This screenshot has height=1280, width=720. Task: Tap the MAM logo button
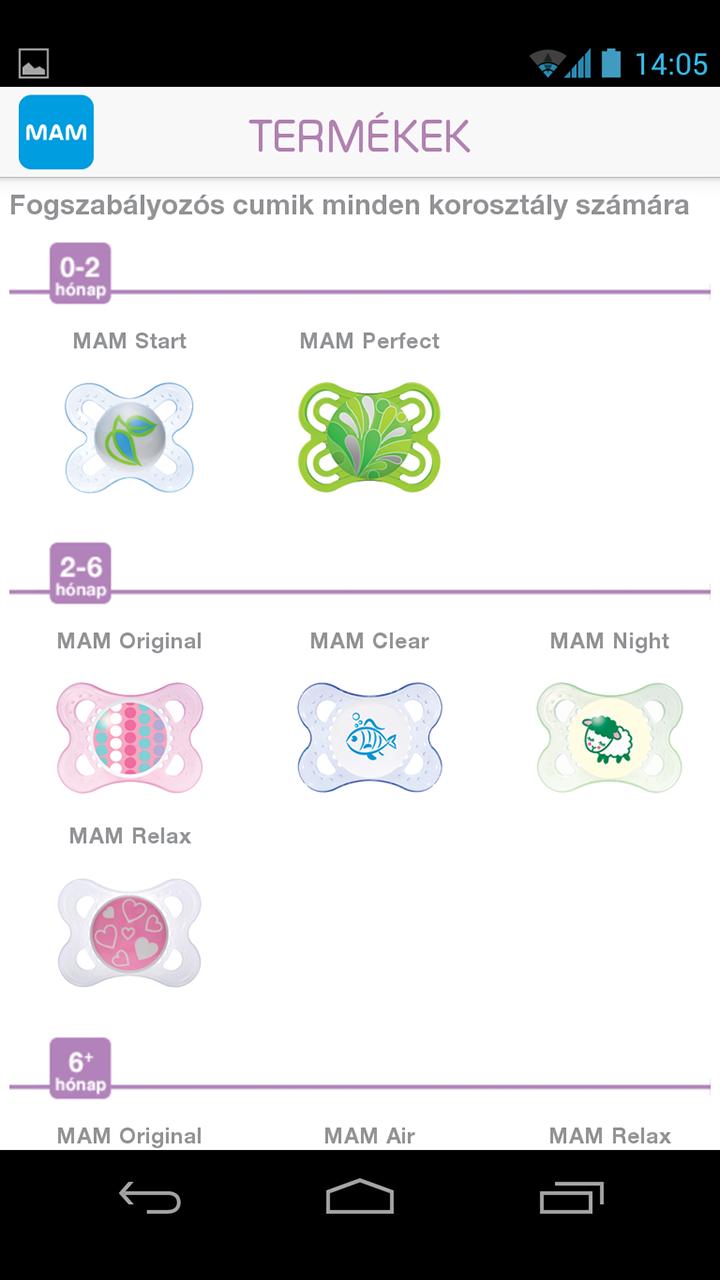point(56,132)
